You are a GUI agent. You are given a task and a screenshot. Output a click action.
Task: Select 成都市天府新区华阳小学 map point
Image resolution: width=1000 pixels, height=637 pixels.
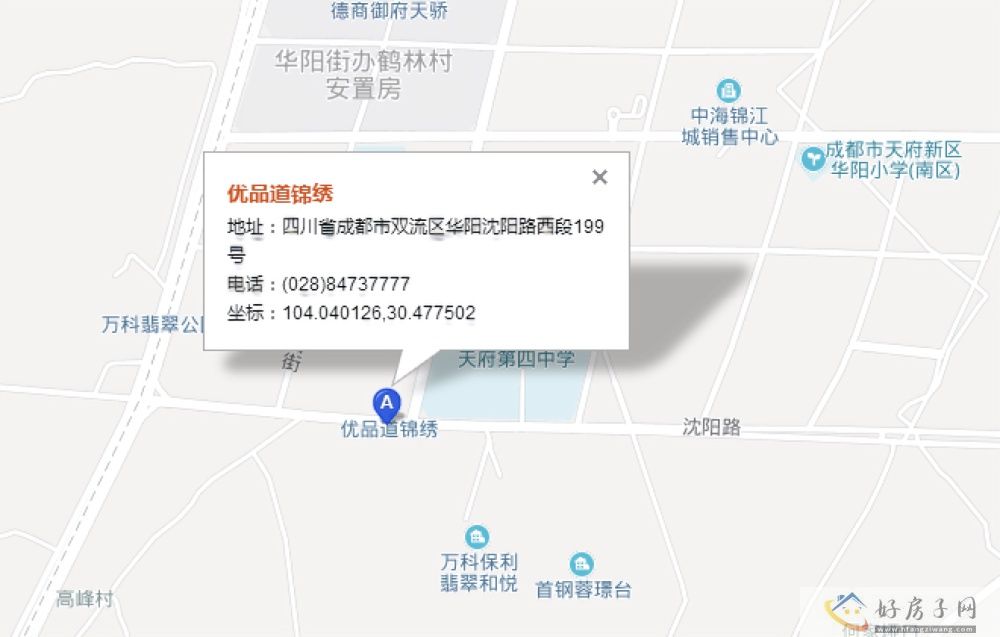[814, 158]
